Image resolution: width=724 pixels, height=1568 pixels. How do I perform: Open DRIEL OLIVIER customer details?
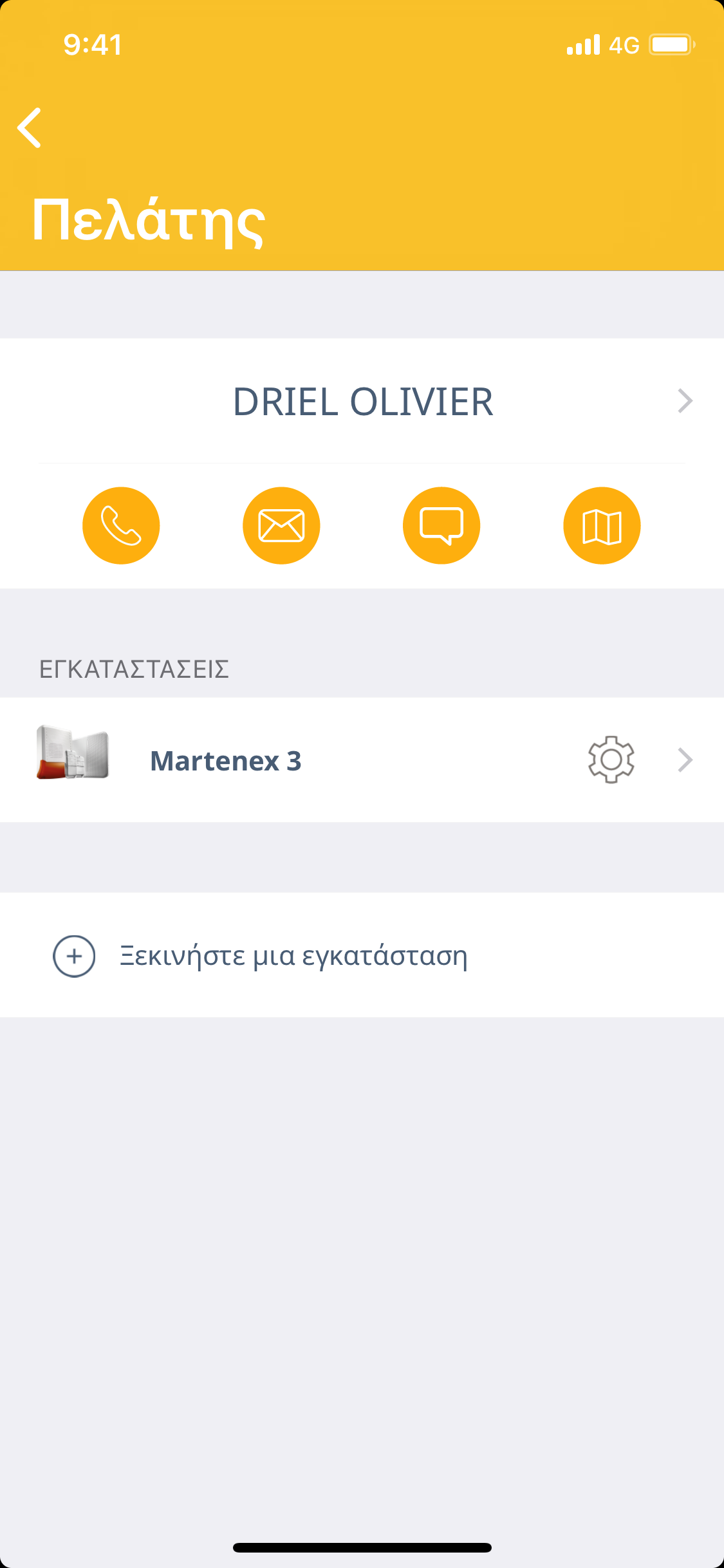point(362,402)
